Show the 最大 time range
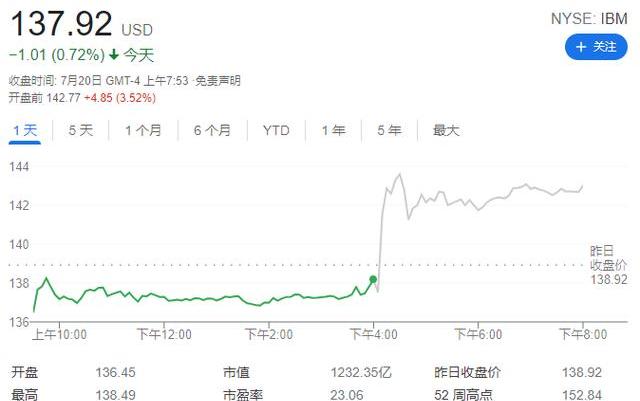Screen dimensions: 640x401 coord(446,130)
